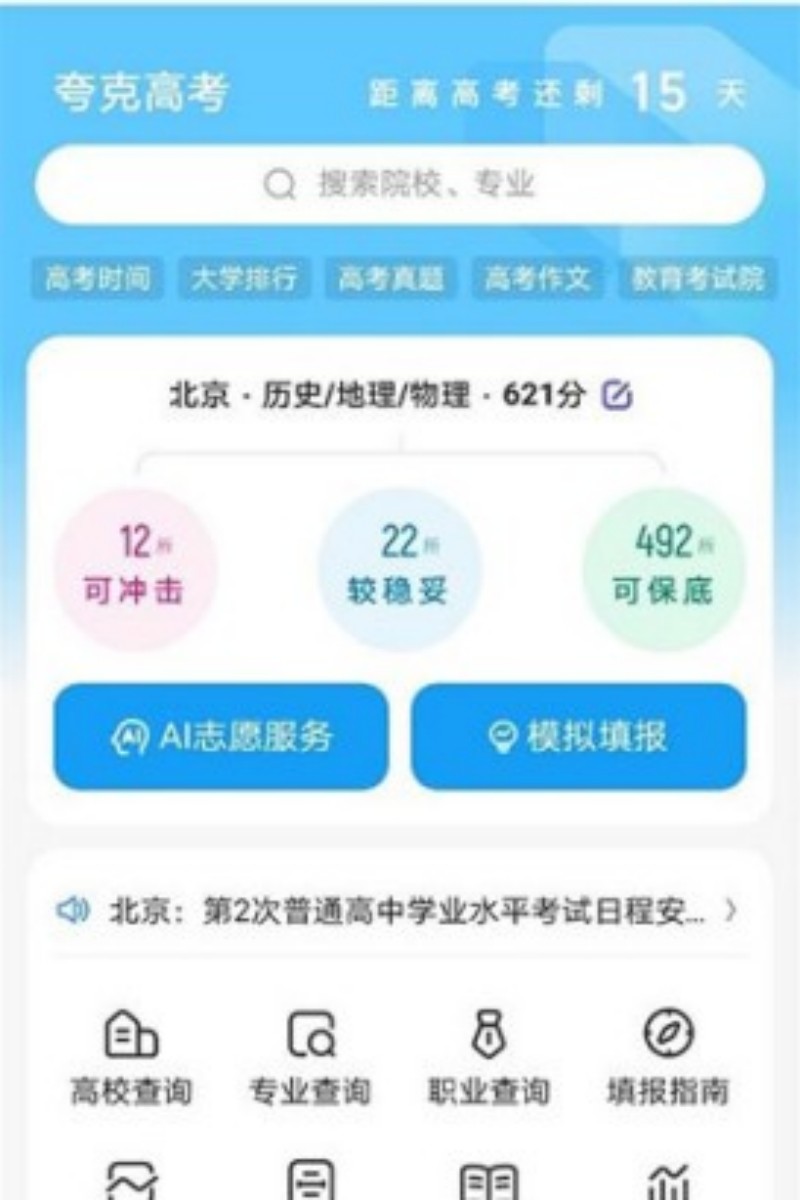Open the 高考真题 chip
800x1200 pixels.
coord(391,279)
